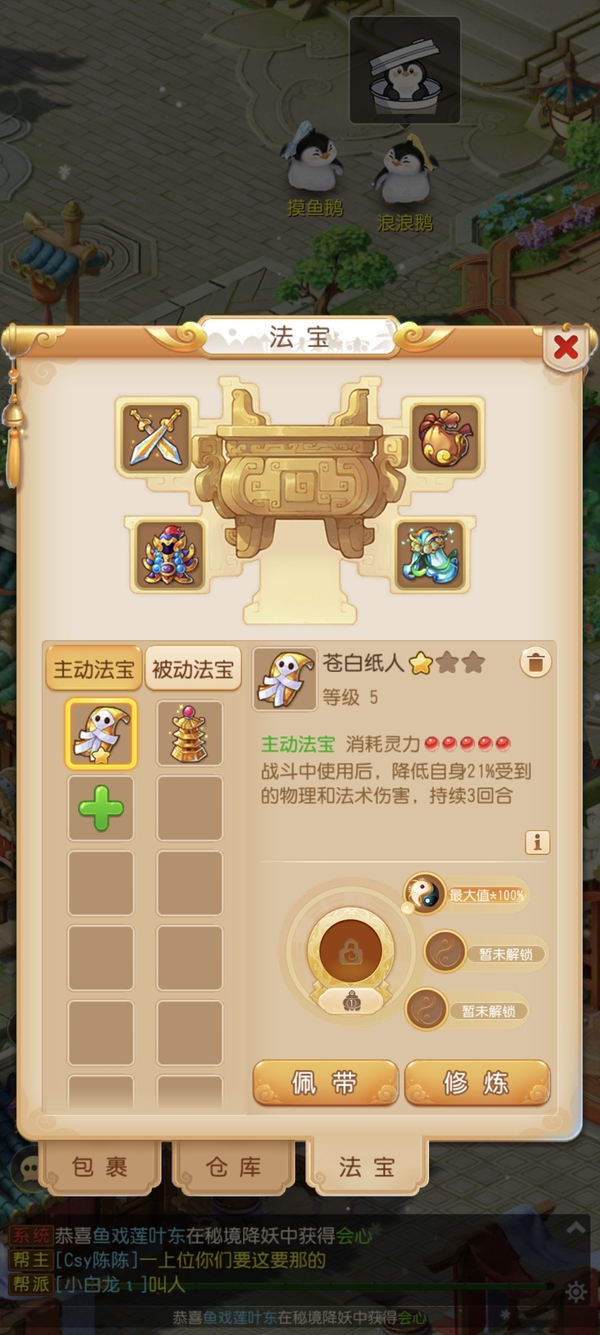Viewport: 600px width, 1335px height.
Task: Tap the 修炼 button
Action: [477, 1082]
